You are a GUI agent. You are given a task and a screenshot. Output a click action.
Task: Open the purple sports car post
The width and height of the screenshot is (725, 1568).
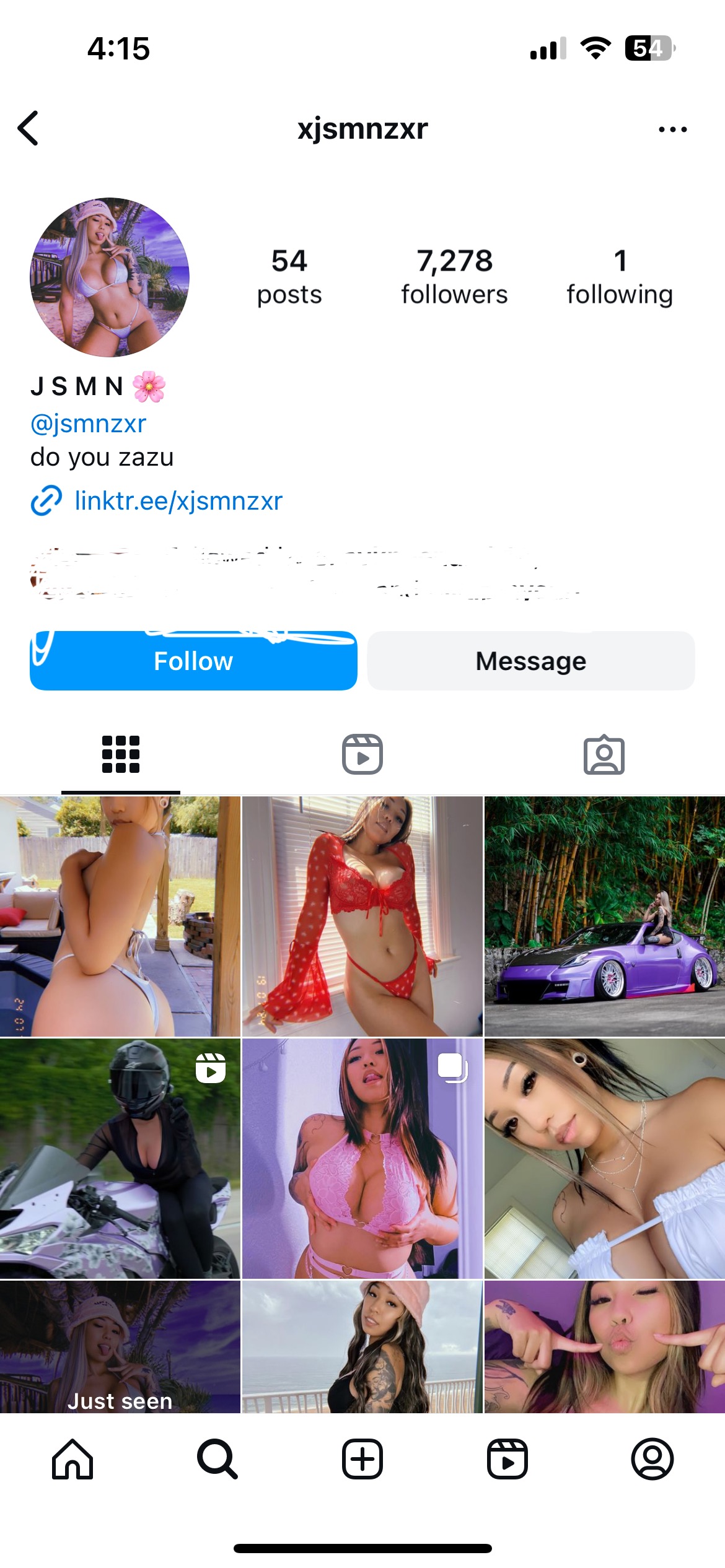pyautogui.click(x=604, y=917)
